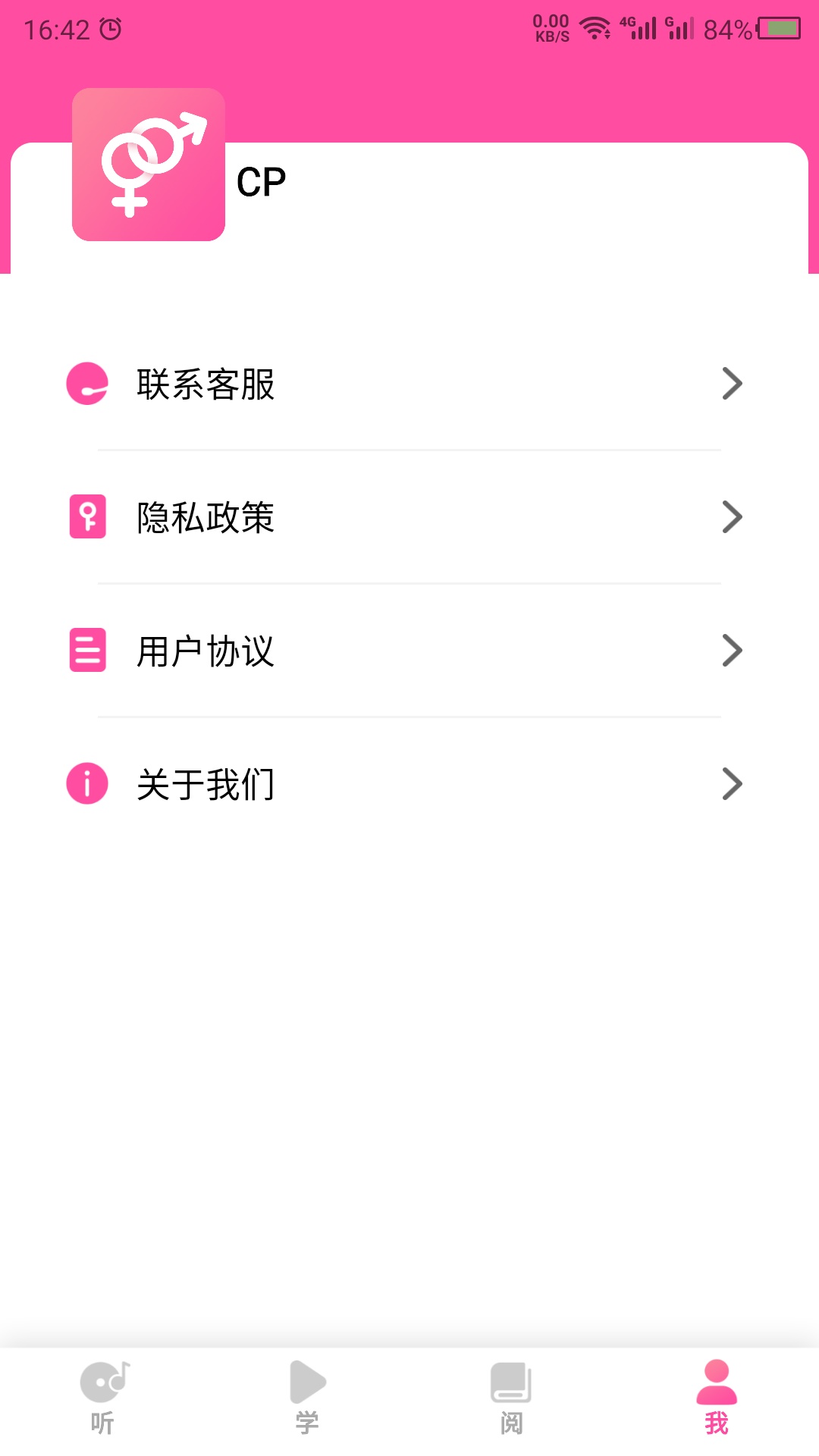The height and width of the screenshot is (1456, 819).
Task: View 用户协议 user agreement
Action: click(x=409, y=651)
